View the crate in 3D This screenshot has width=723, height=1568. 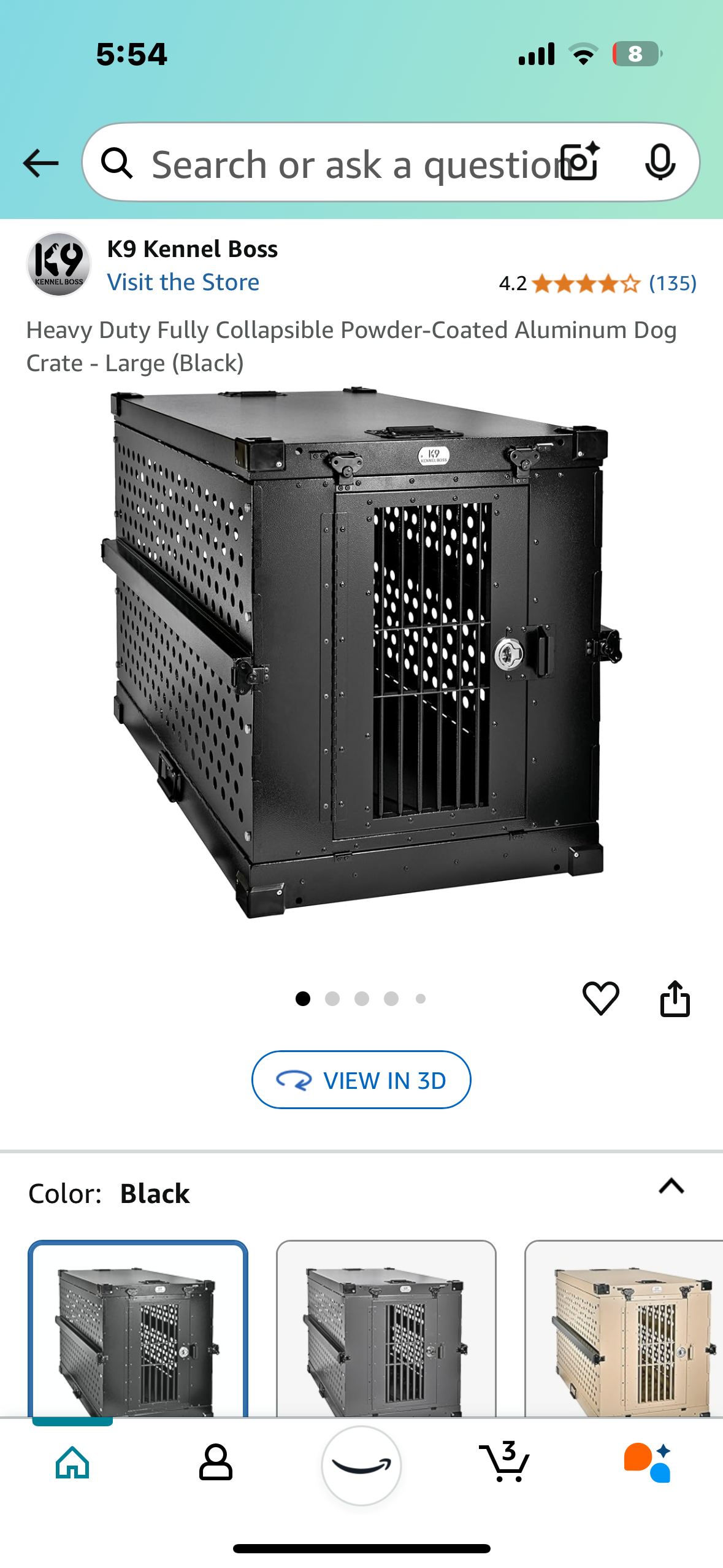click(361, 1080)
